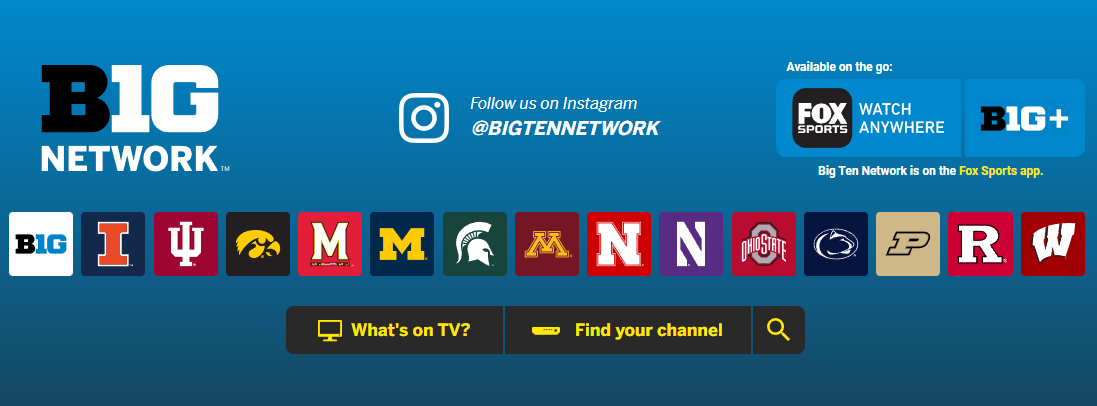Open Fox Sports Watch Anywhere
Screen dimensions: 1097x406
[x=868, y=118]
